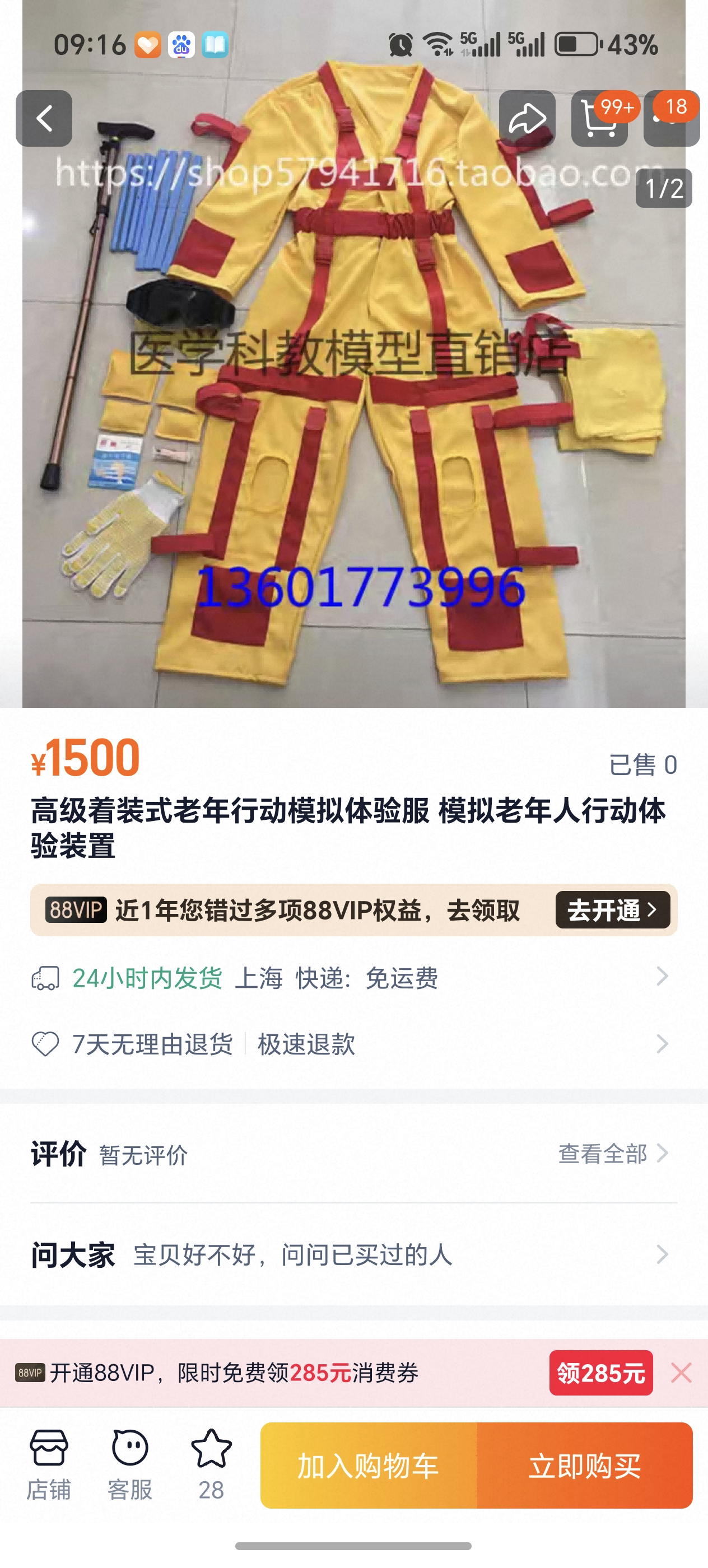Open the shipping details row 24小时内发货

click(353, 978)
